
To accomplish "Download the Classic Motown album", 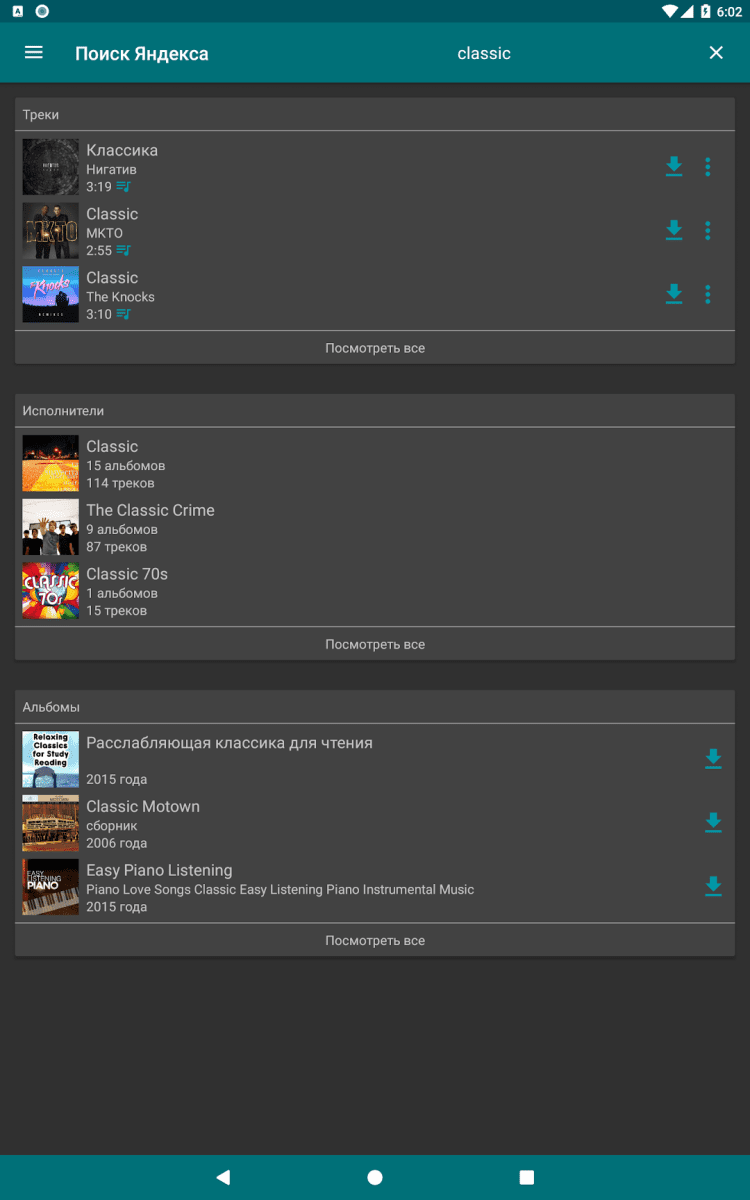I will tap(713, 823).
